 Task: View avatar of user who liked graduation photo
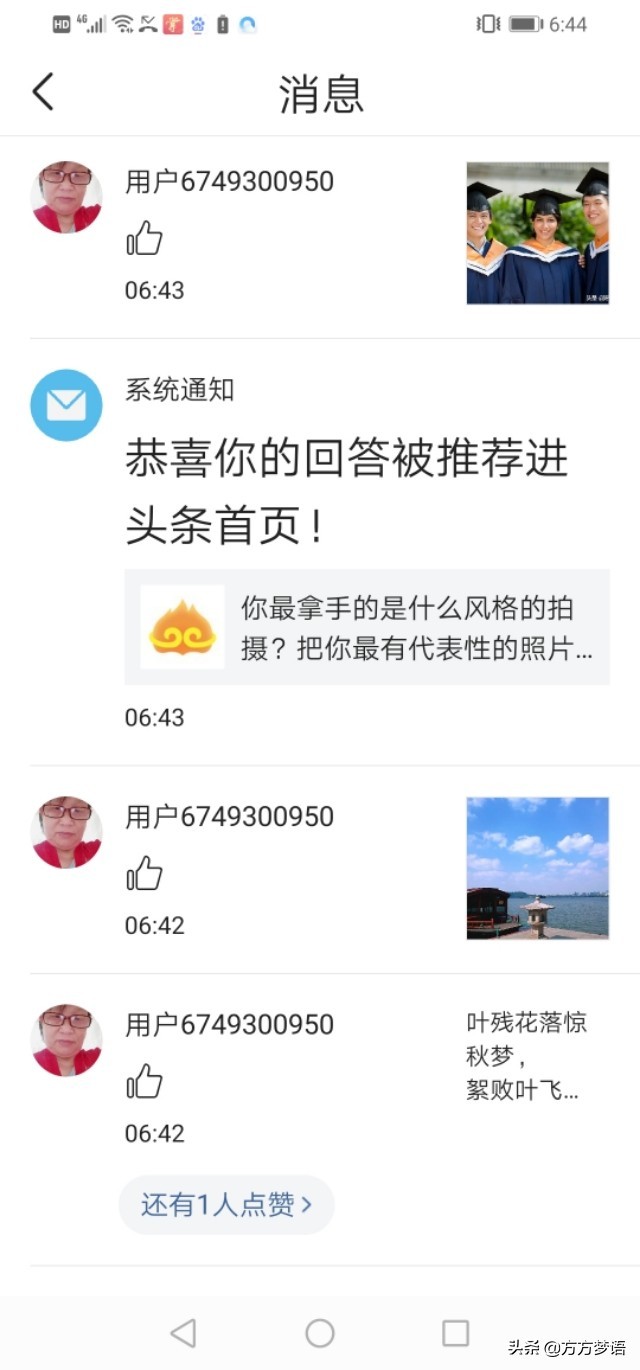pyautogui.click(x=66, y=197)
